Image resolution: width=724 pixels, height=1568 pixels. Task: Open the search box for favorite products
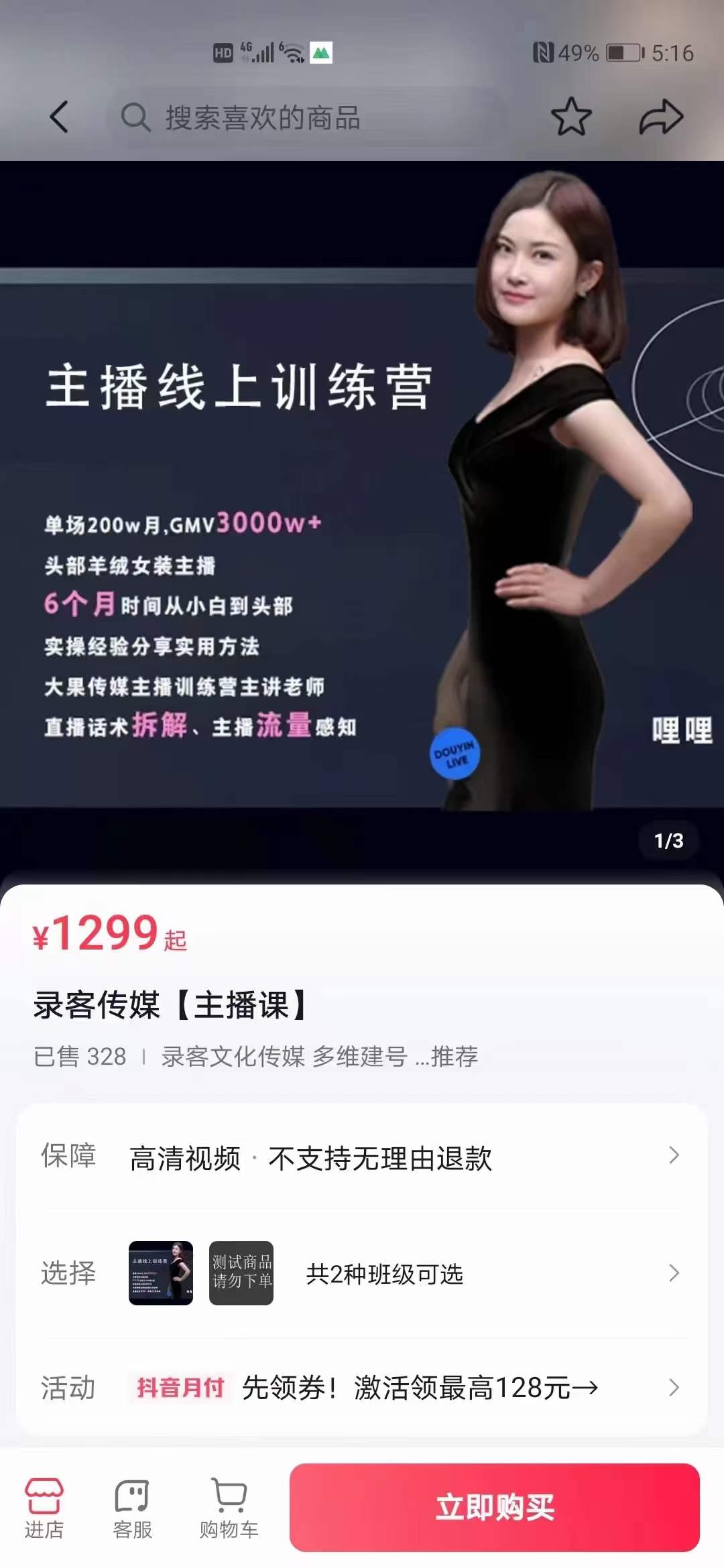[305, 118]
